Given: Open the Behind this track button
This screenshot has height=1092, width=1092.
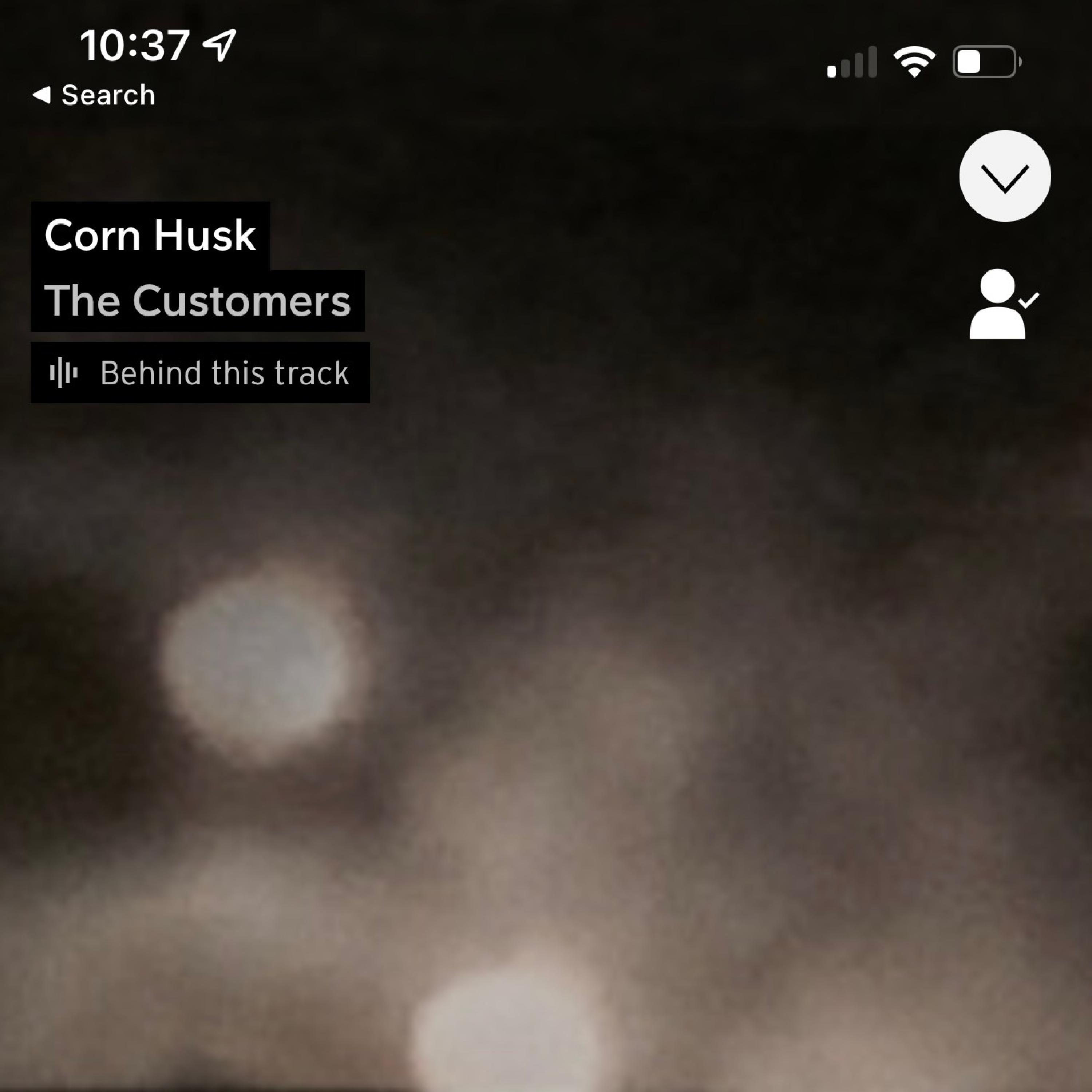Looking at the screenshot, I should 200,373.
